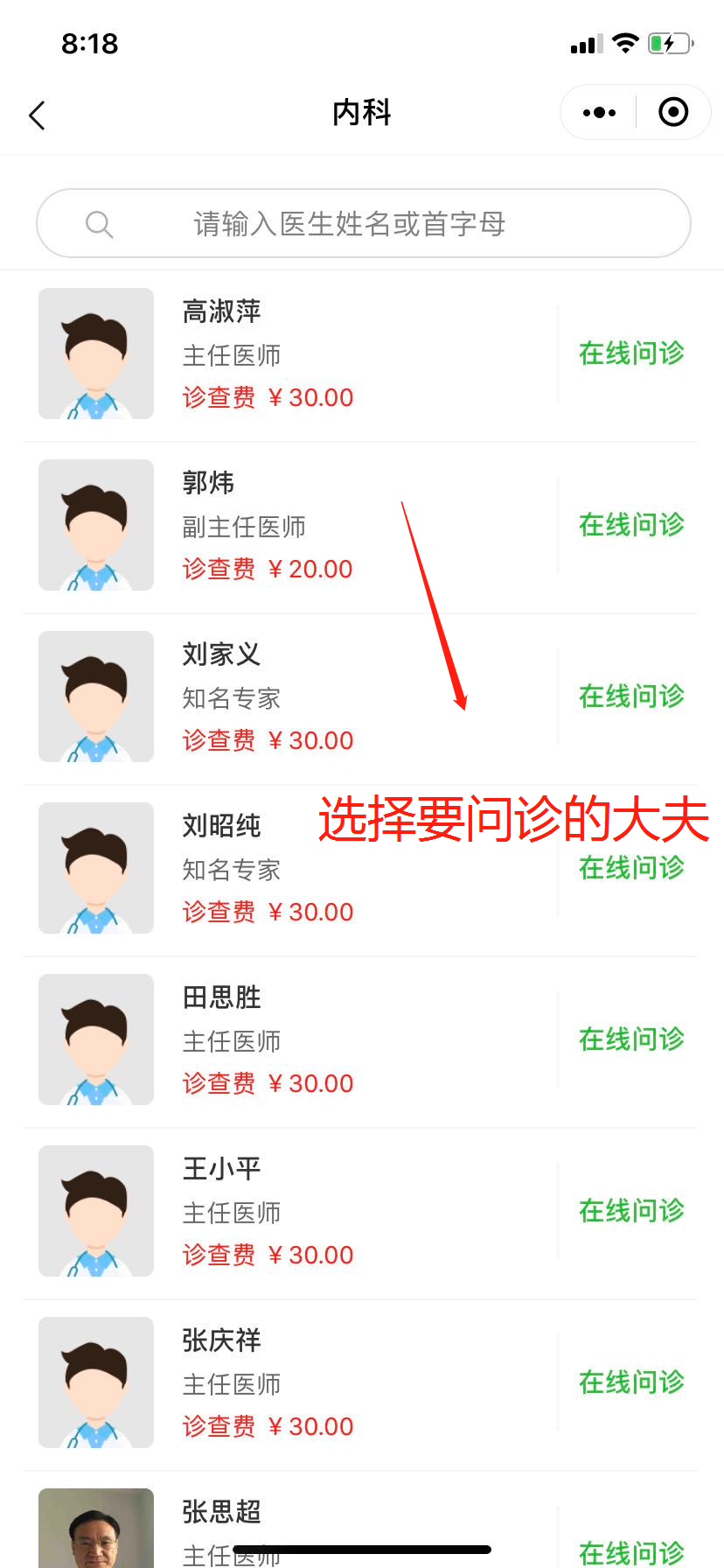Start 在线问诊 with 郭炜
This screenshot has width=724, height=1568.
coord(631,525)
